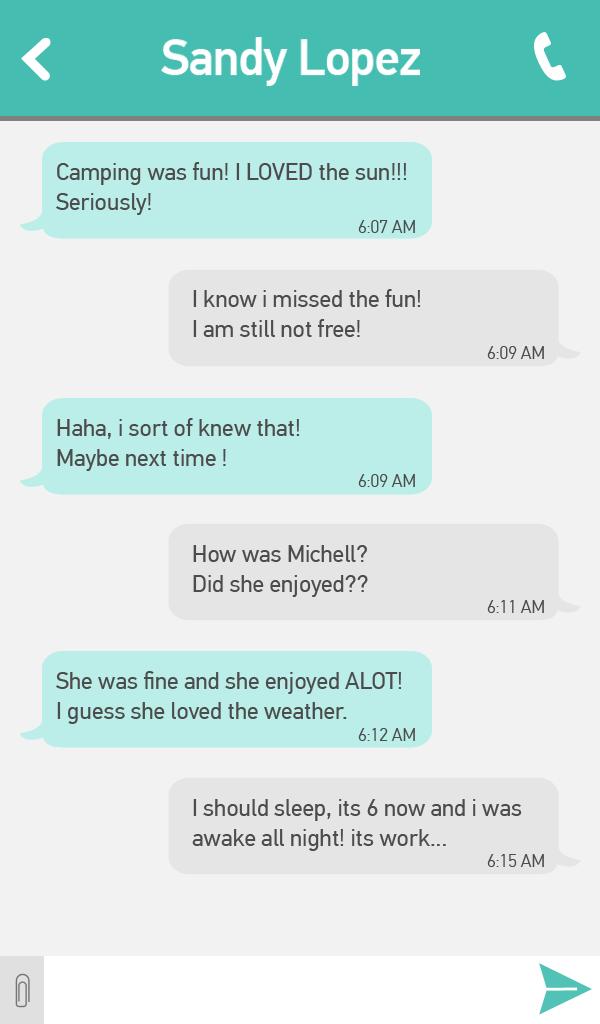Focus the message text field
The width and height of the screenshot is (600, 1024).
pos(288,990)
